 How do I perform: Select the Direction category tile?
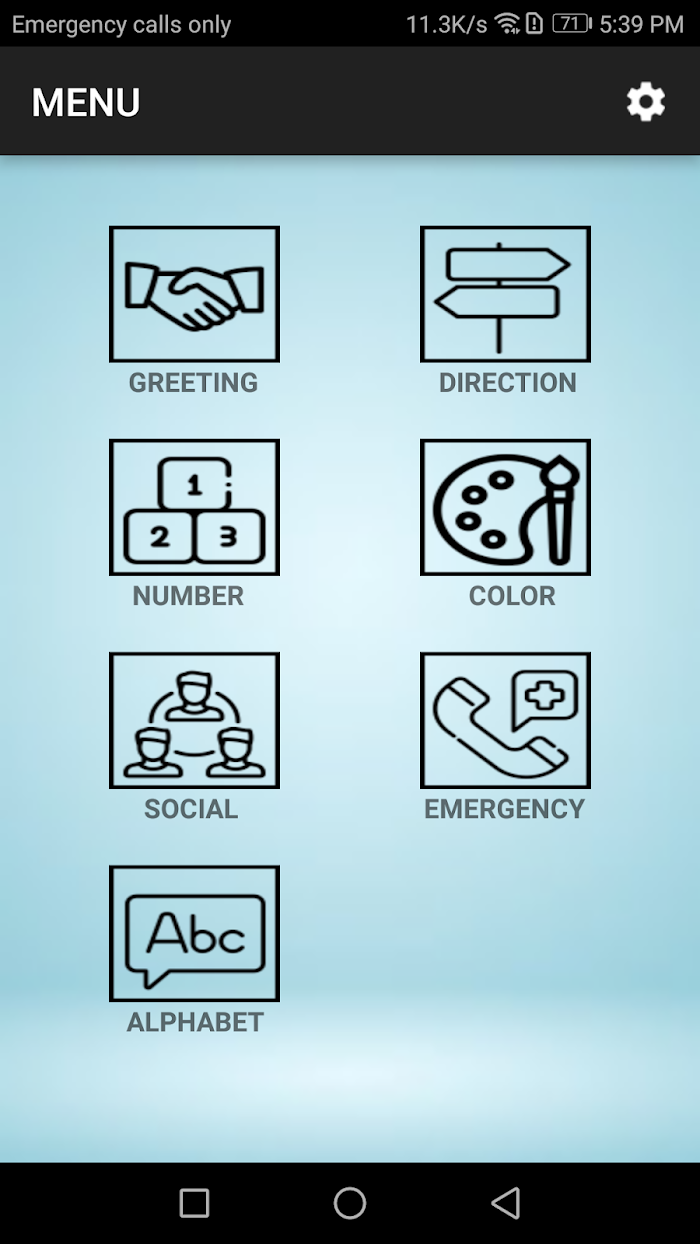505,294
